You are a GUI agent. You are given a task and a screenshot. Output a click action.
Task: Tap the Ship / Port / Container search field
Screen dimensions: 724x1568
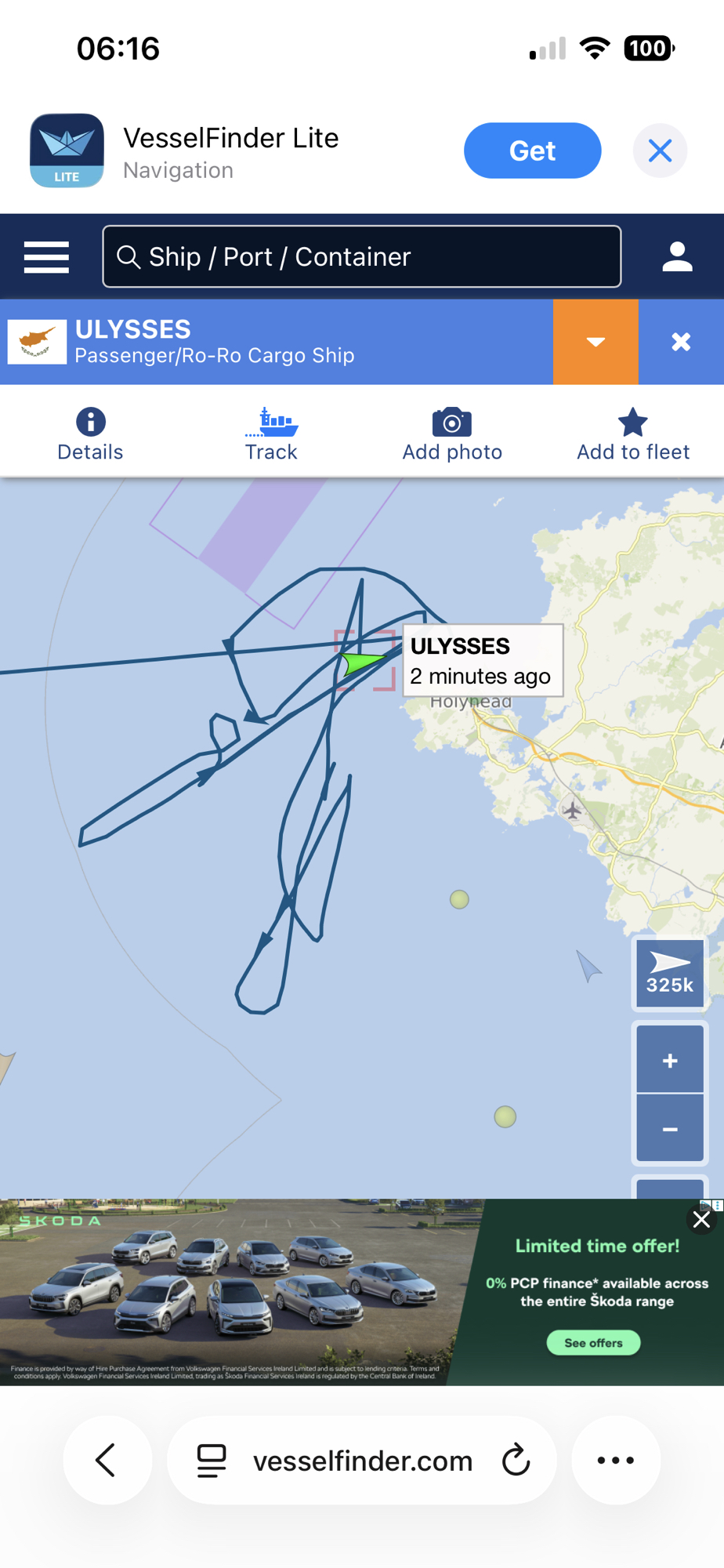pos(362,257)
